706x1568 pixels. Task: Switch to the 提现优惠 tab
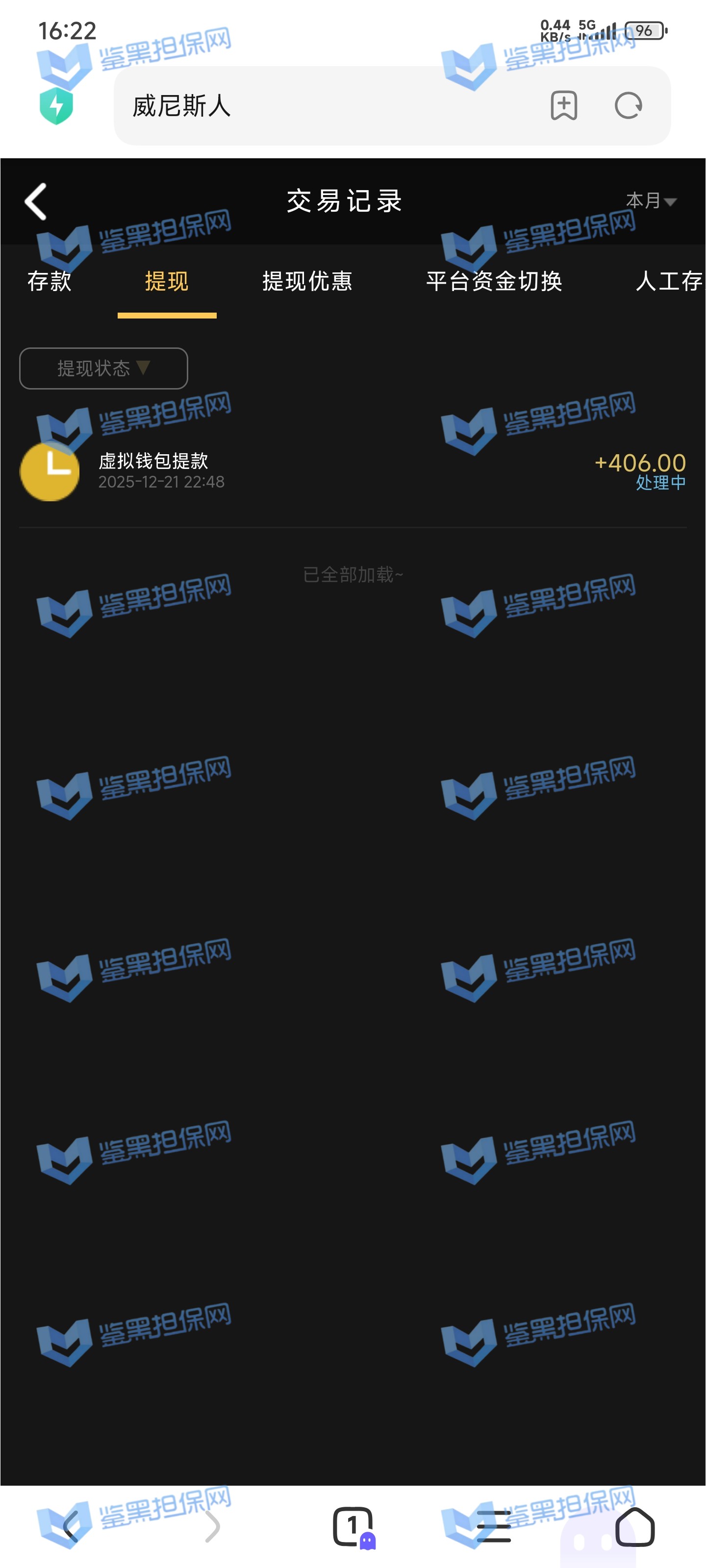pos(307,281)
